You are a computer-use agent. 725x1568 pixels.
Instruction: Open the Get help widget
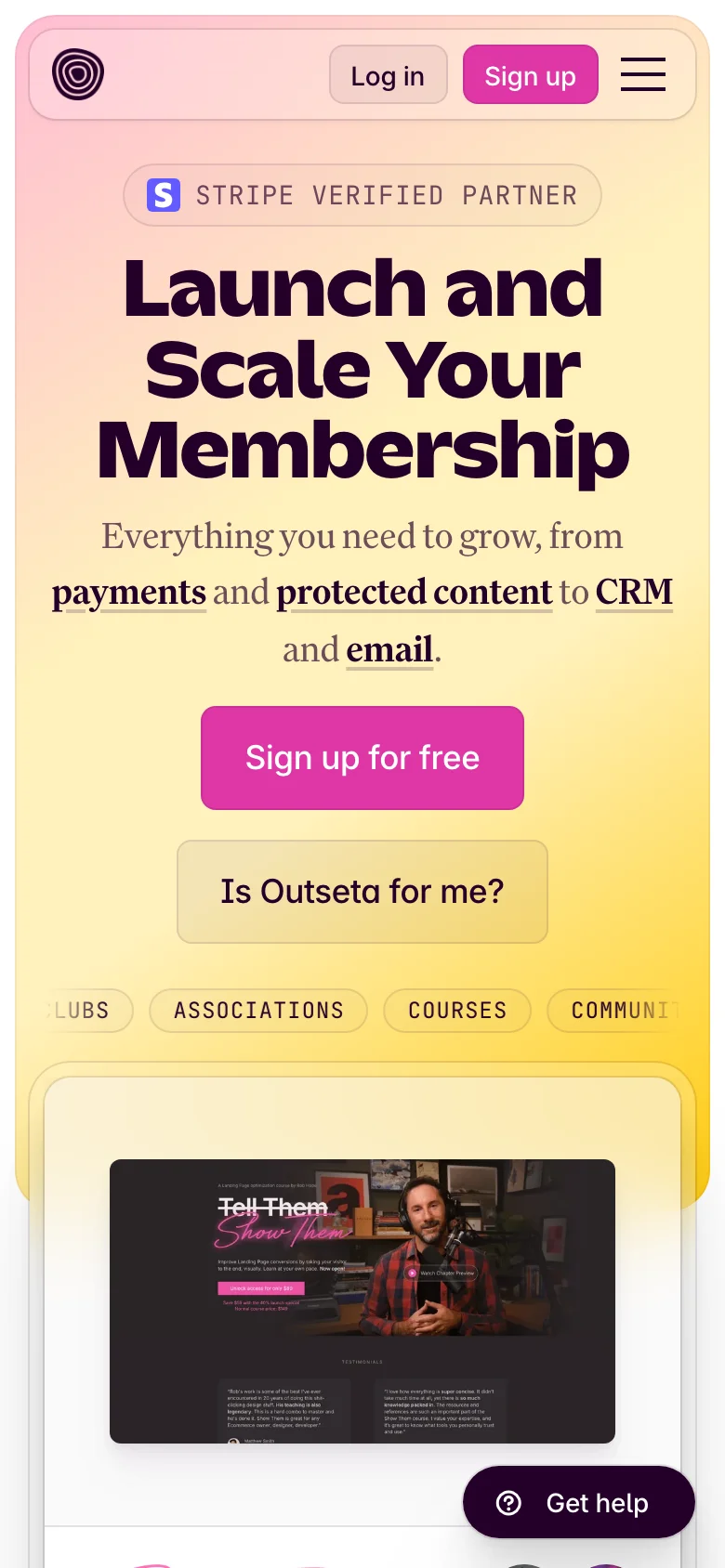[x=578, y=1503]
